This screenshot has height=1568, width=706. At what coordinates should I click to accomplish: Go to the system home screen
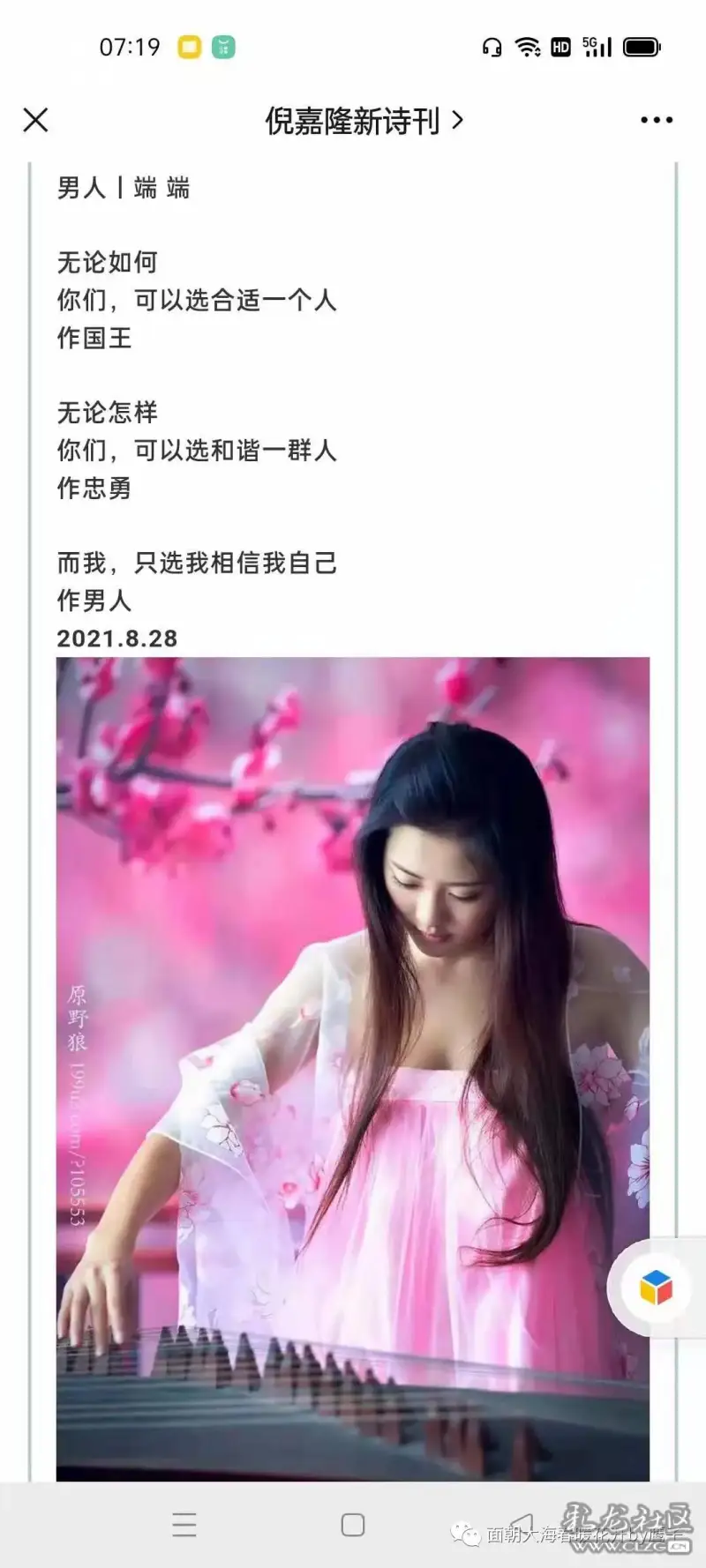click(x=353, y=1525)
